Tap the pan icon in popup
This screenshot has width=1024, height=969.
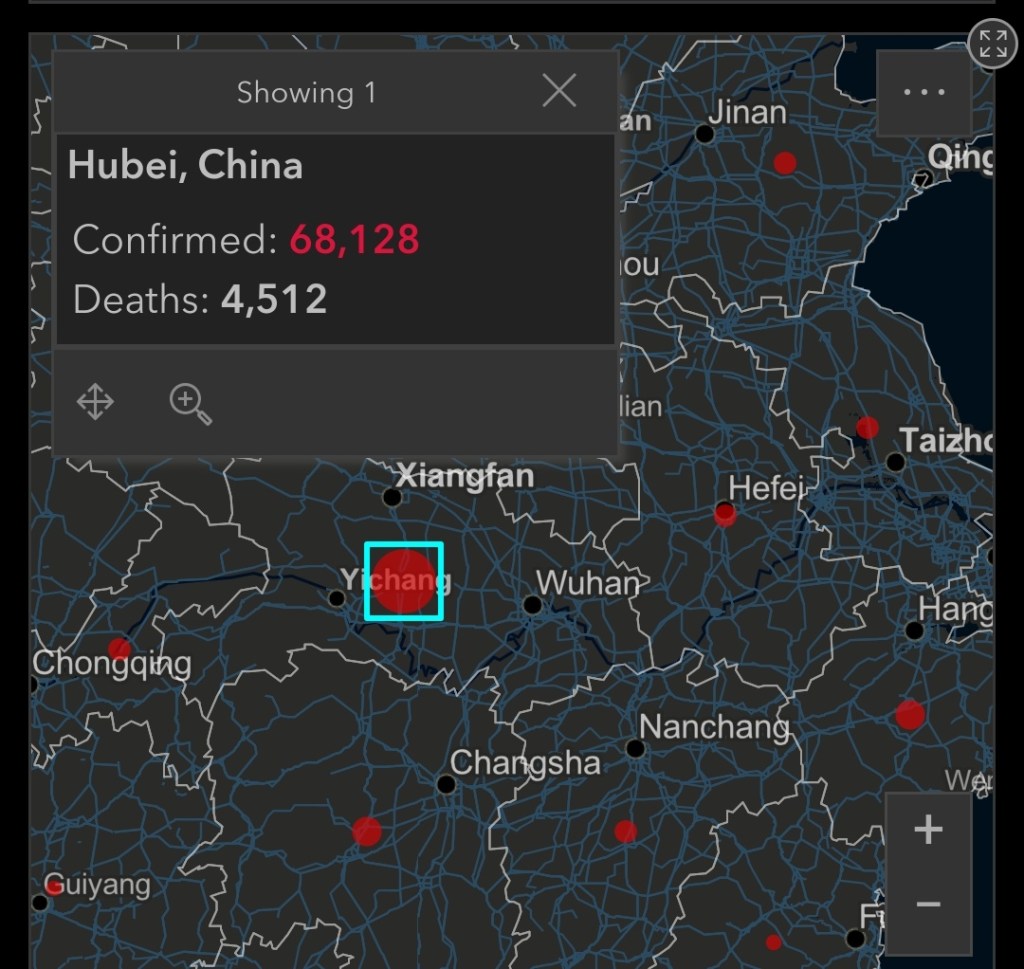95,402
